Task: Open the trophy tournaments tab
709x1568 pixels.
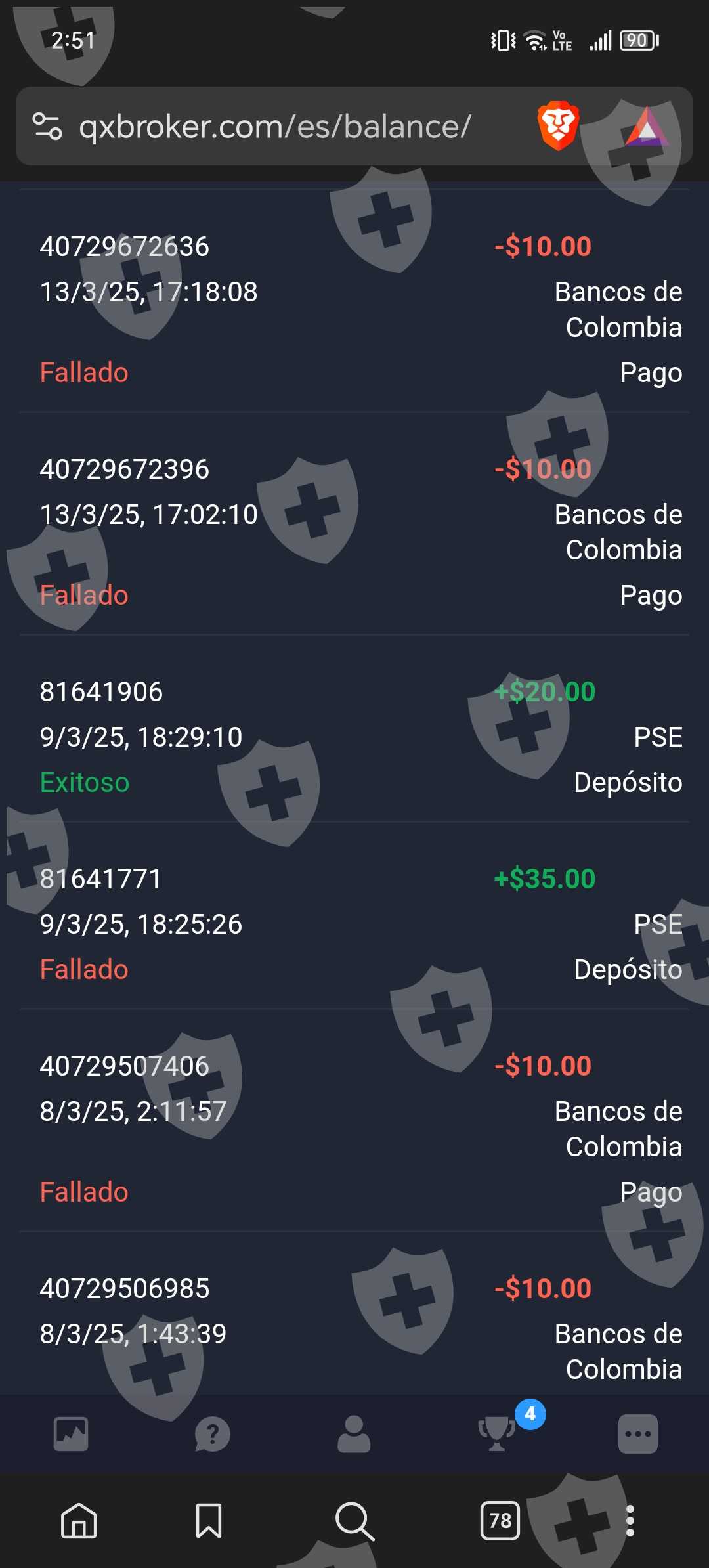Action: 497,1433
